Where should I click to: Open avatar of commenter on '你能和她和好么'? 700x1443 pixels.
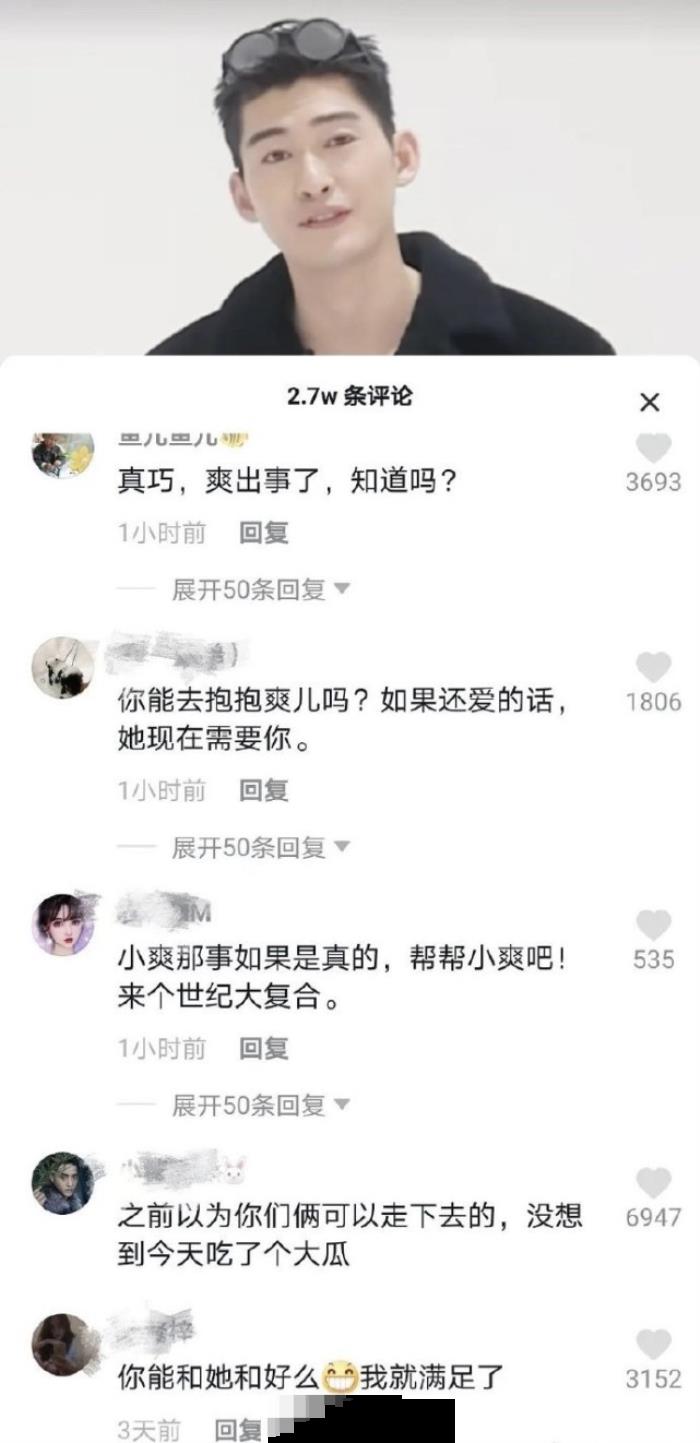tap(63, 1344)
